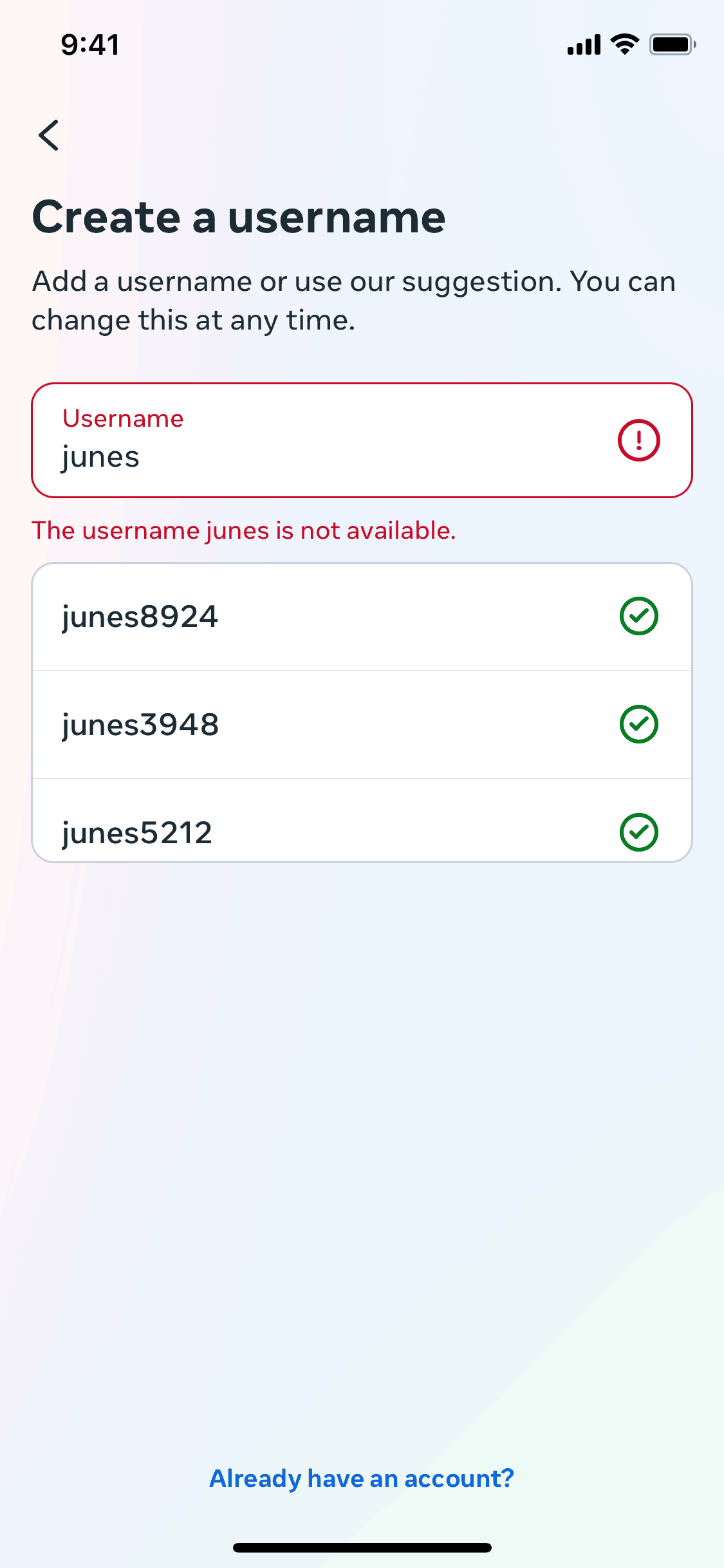Go back with the arrow icon

coord(49,135)
